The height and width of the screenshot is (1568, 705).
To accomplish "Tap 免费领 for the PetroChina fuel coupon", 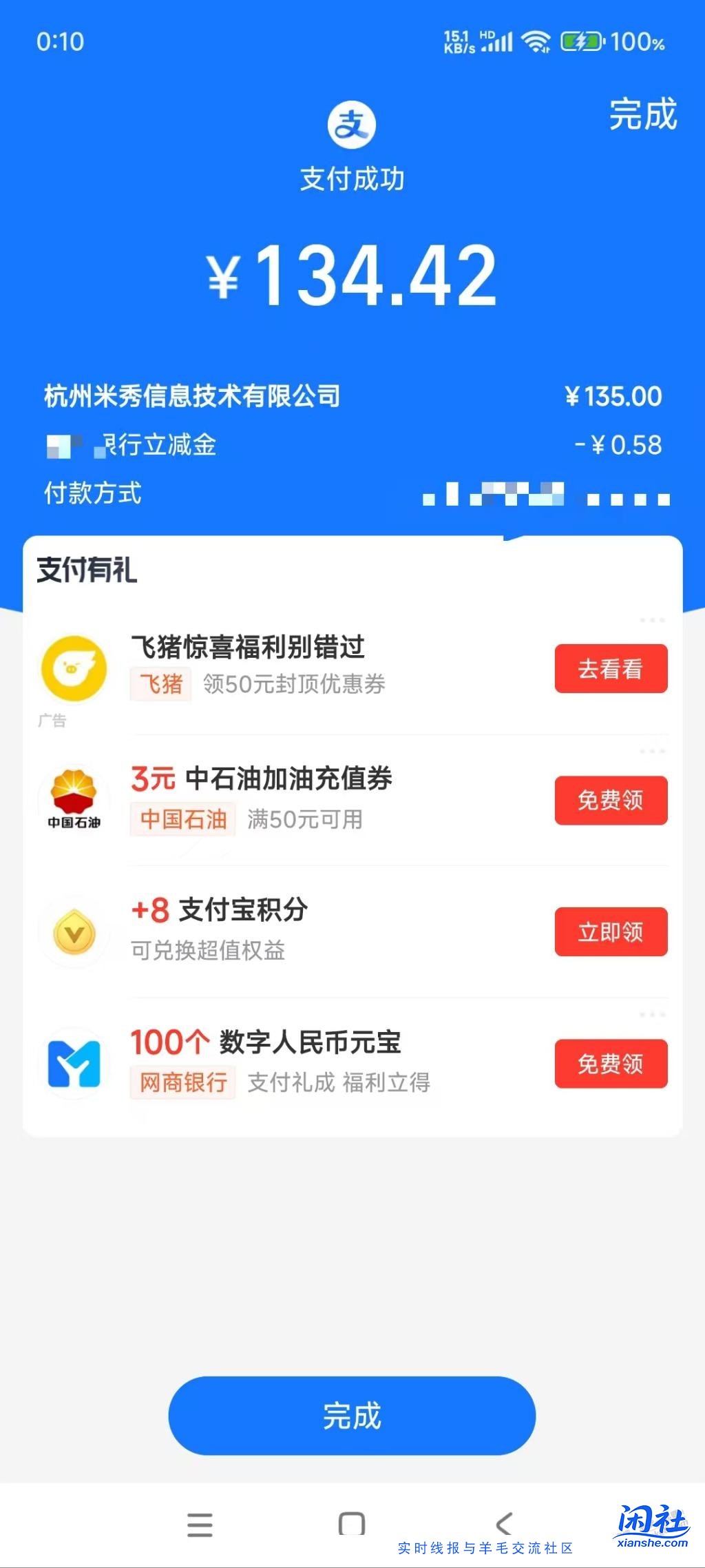I will click(x=610, y=801).
